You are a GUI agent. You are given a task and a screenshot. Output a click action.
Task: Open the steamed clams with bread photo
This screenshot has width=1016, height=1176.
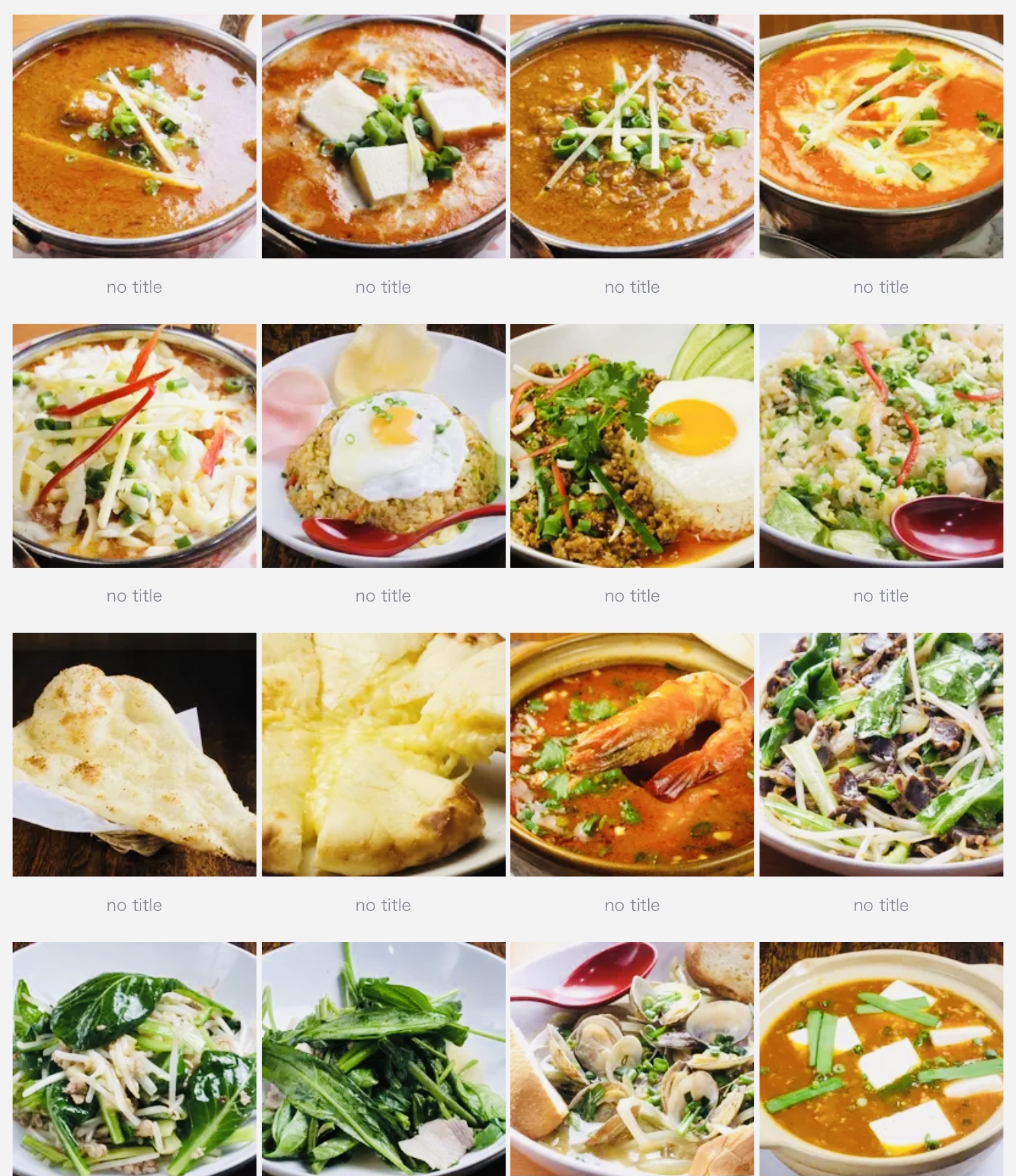[x=632, y=1058]
